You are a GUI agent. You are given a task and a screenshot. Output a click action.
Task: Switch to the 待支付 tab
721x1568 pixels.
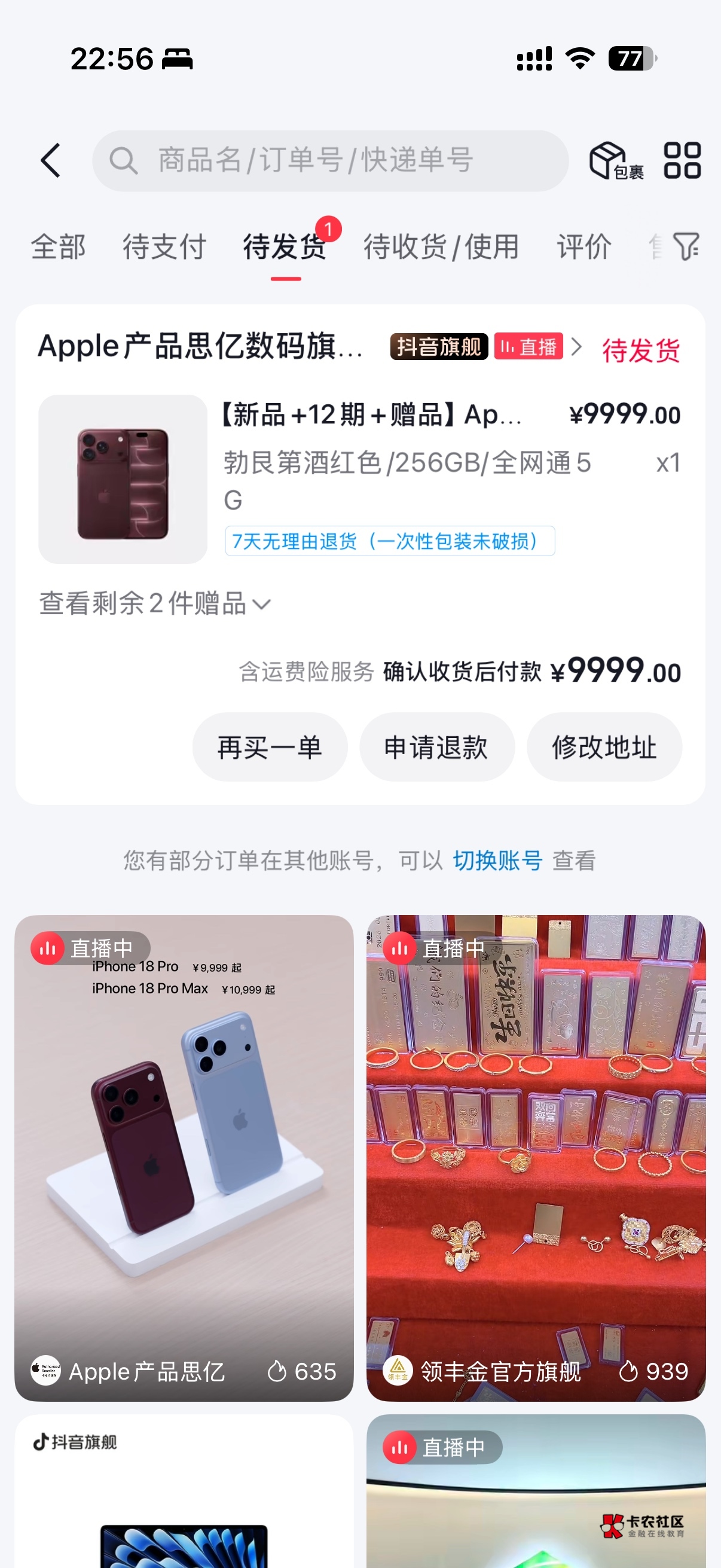click(164, 247)
